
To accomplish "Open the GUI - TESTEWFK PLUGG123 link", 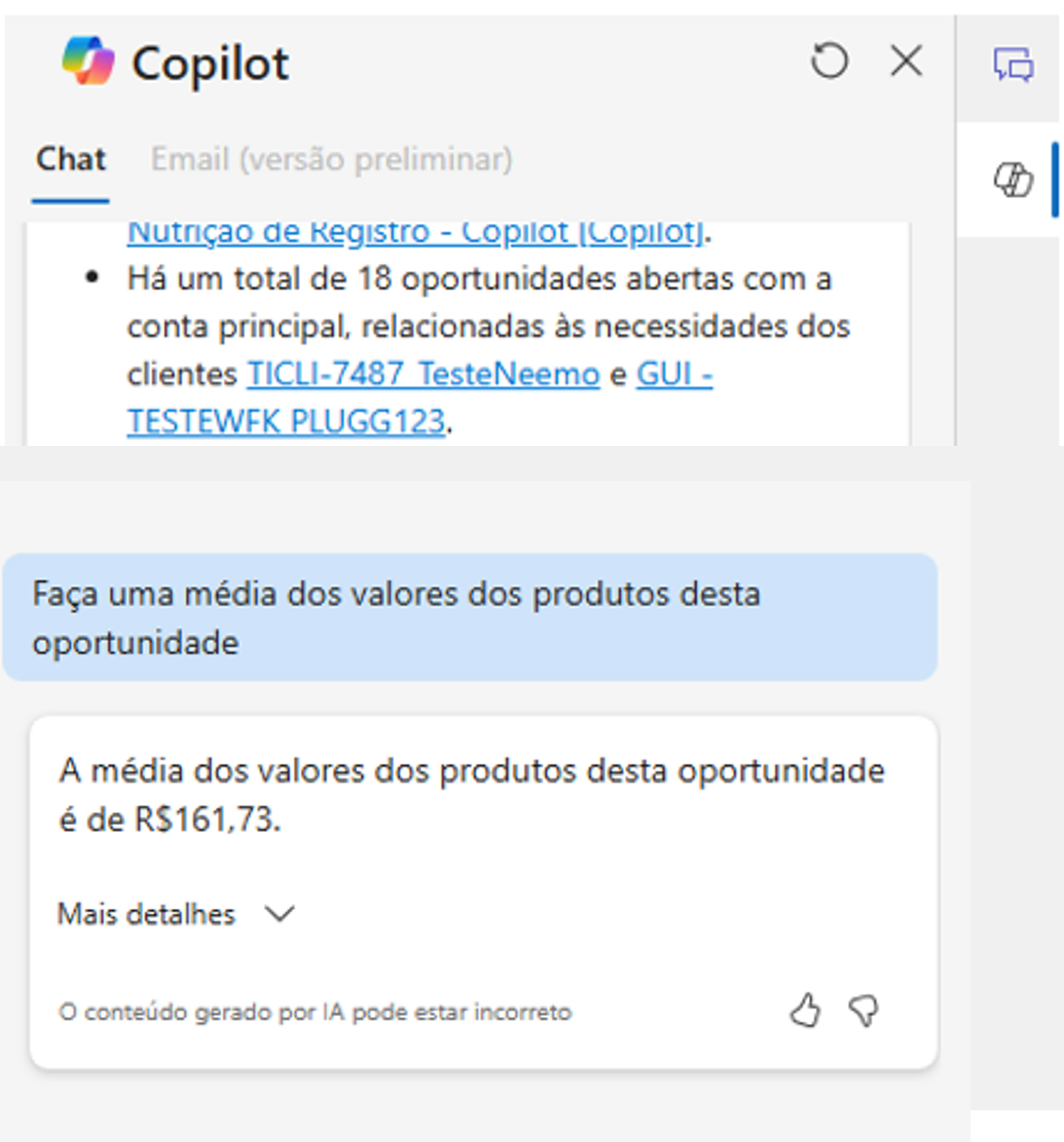I will [x=285, y=421].
